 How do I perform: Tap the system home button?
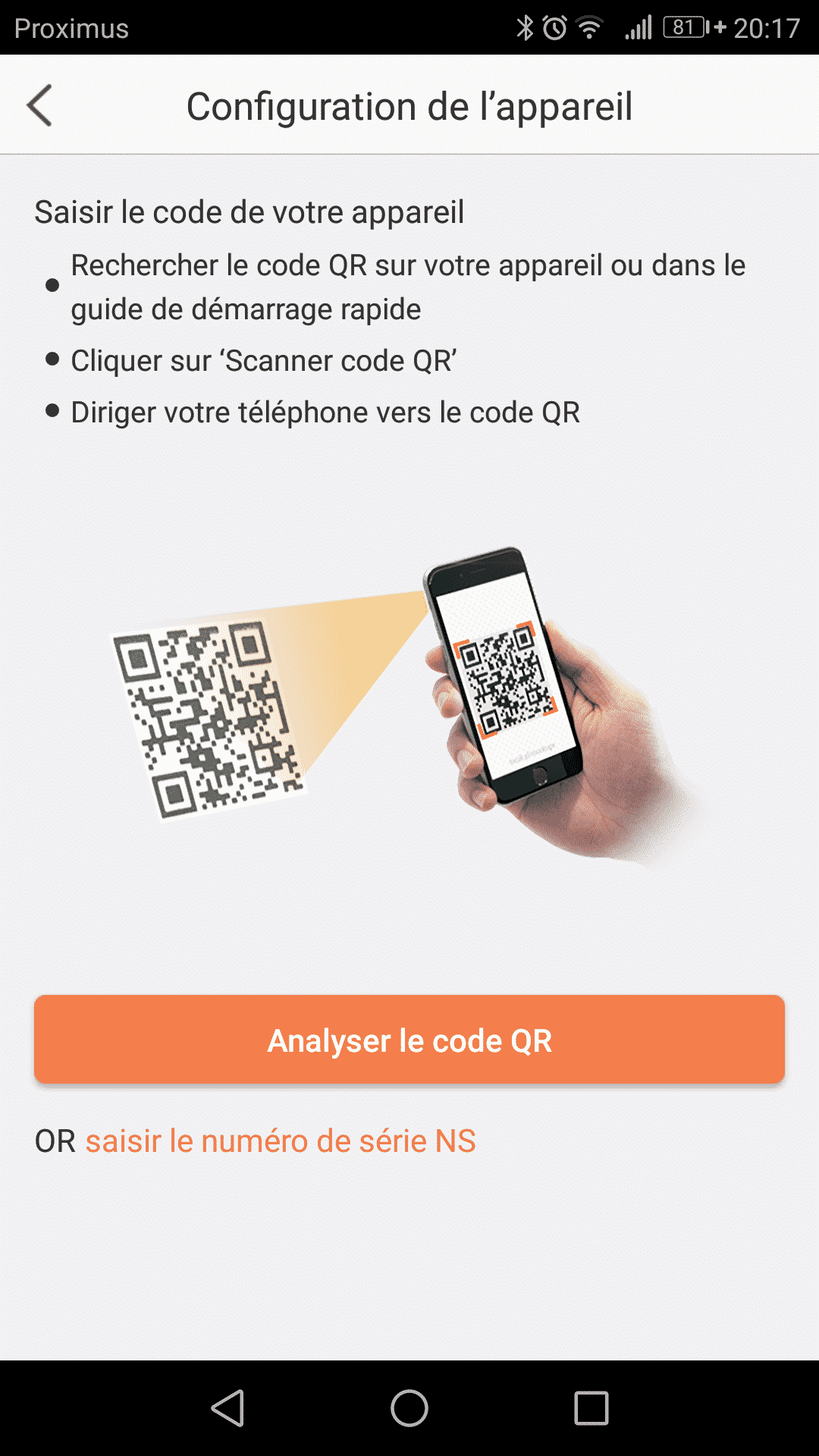point(409,1408)
